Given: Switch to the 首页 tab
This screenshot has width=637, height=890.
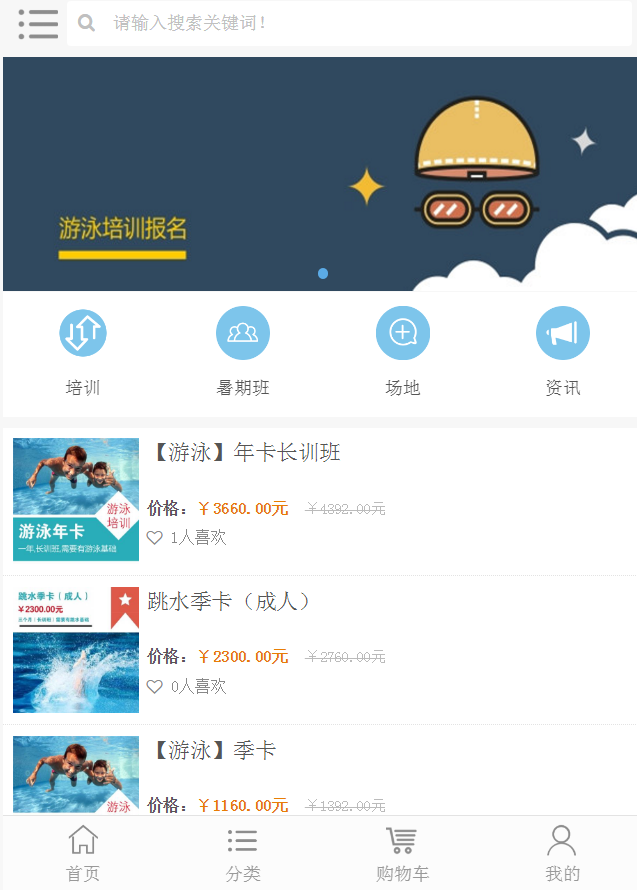Looking at the screenshot, I should [x=83, y=853].
